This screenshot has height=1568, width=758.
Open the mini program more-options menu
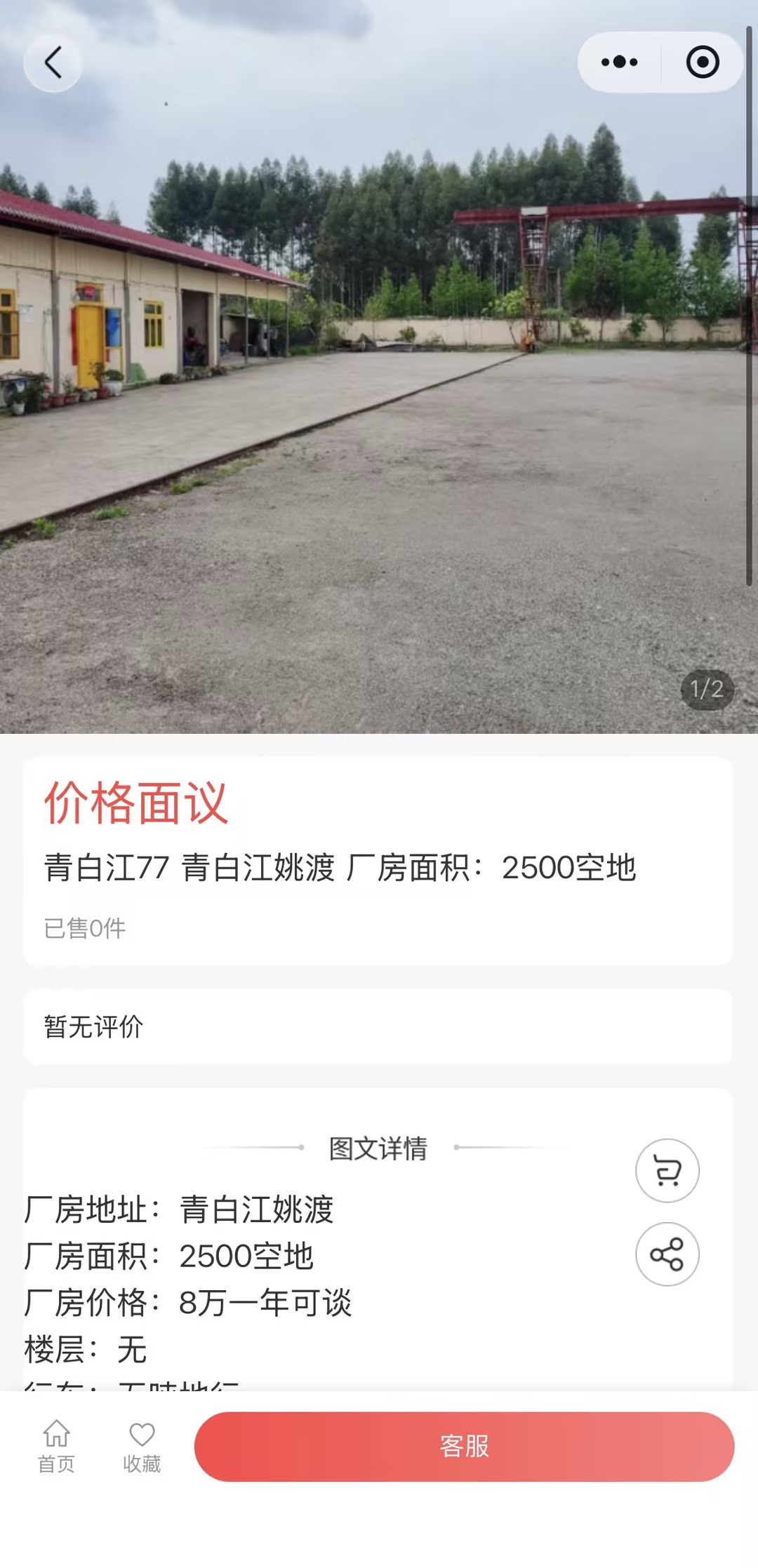tap(619, 62)
